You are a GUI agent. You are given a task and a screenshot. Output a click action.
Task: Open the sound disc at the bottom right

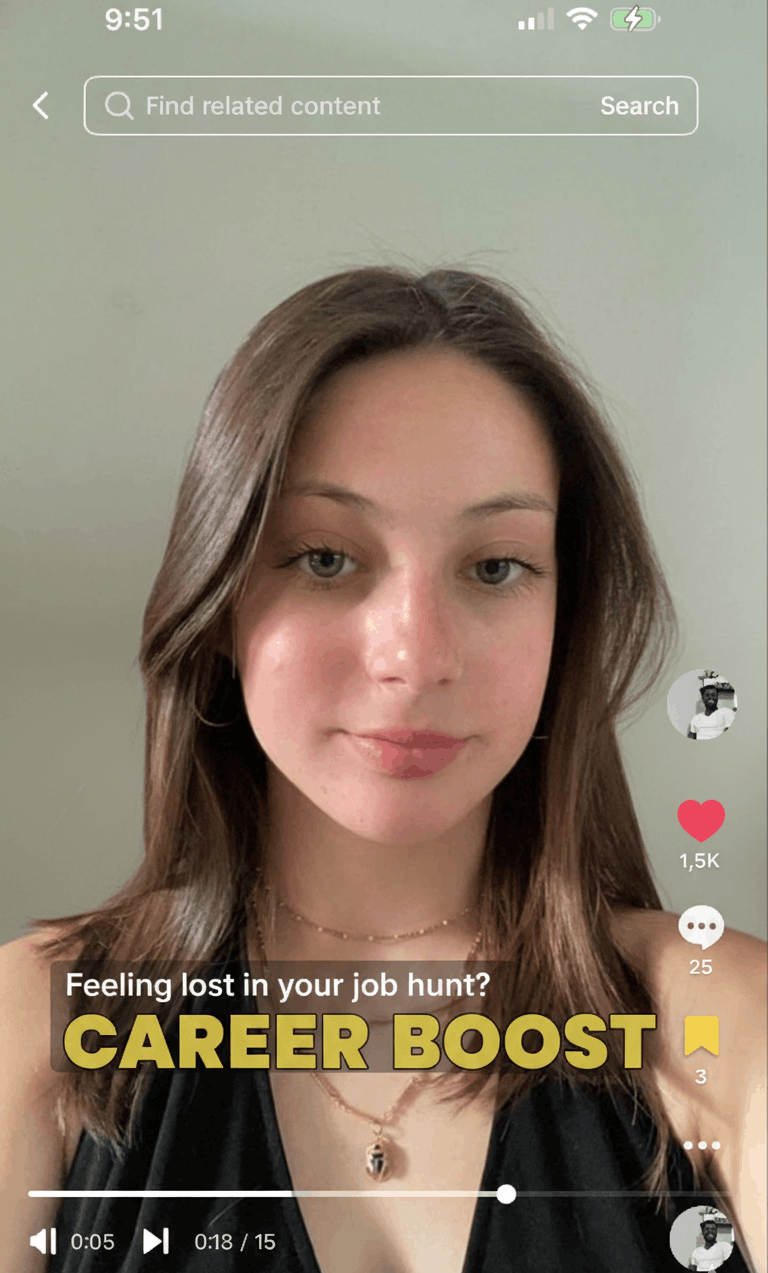[702, 1240]
